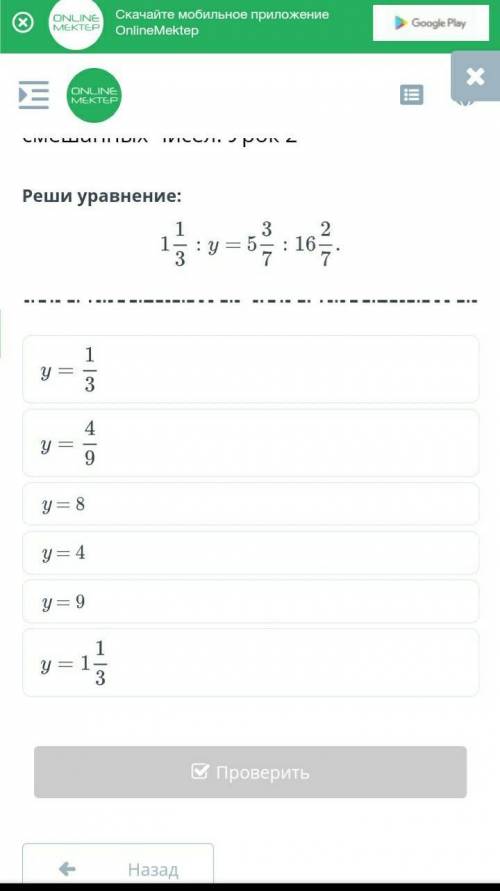Pick answer y = 1 1/3
This screenshot has width=500, height=891.
(251, 663)
